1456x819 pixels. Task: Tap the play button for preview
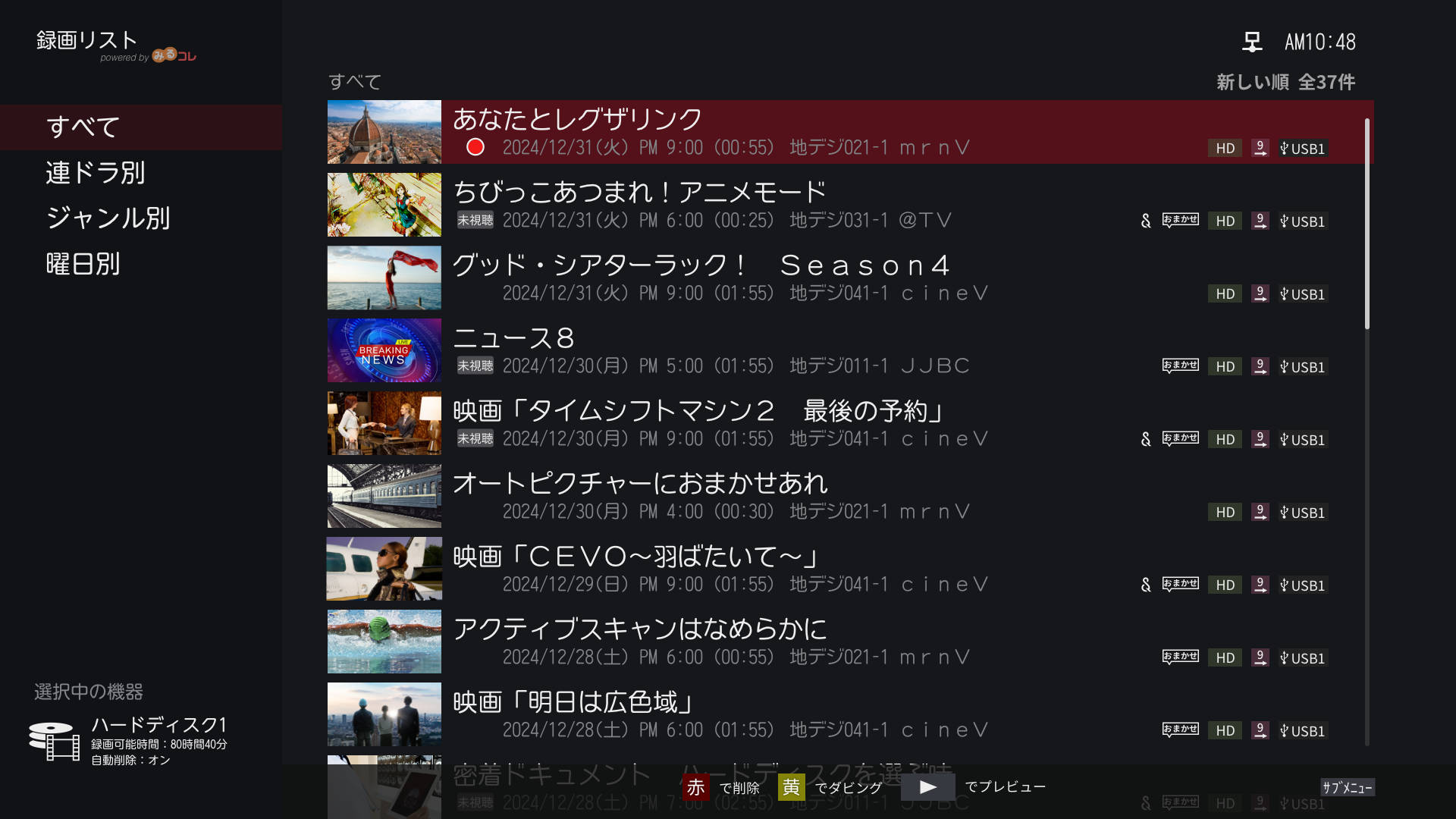(x=927, y=787)
